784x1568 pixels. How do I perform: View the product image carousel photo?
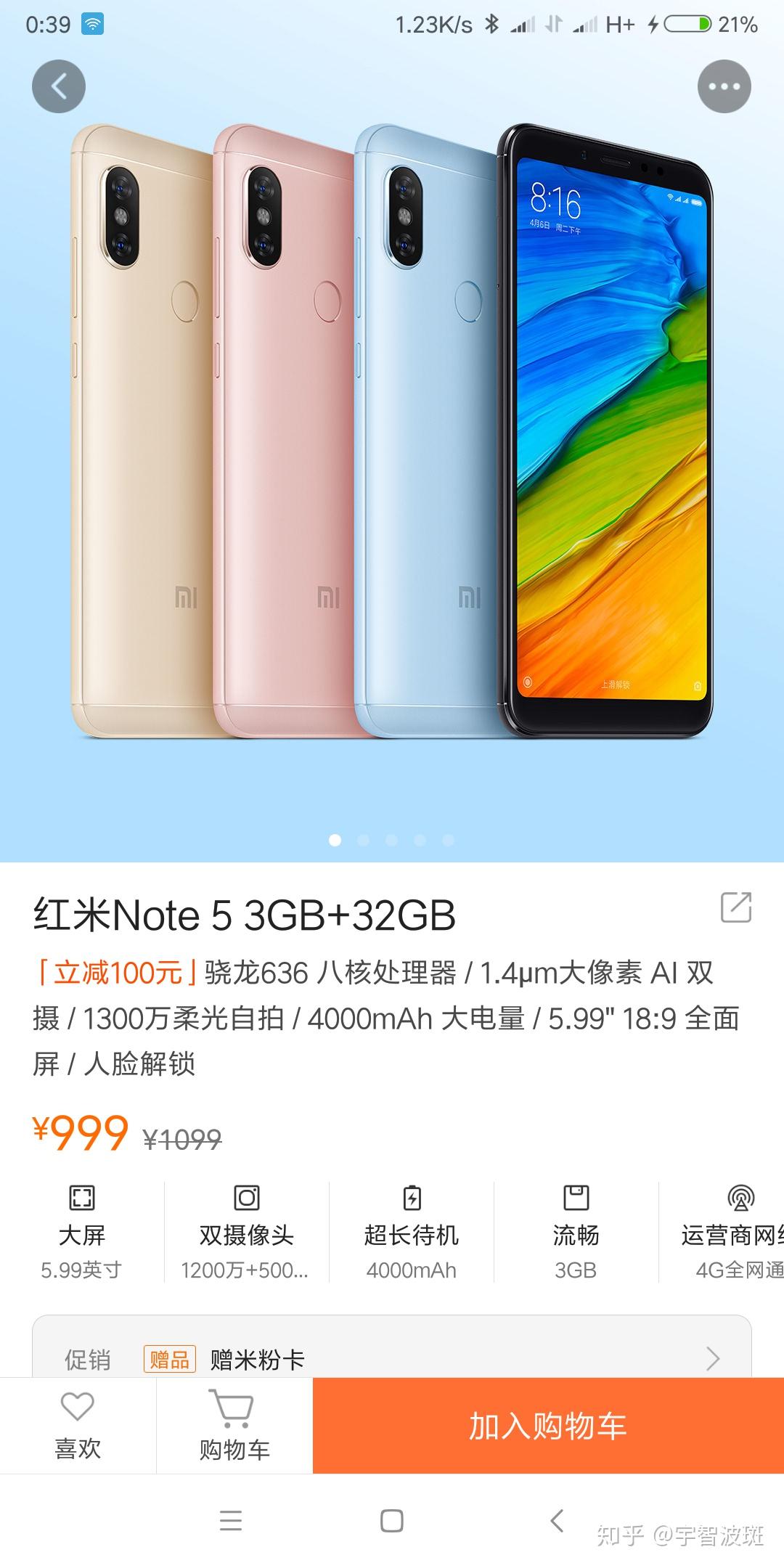392,436
